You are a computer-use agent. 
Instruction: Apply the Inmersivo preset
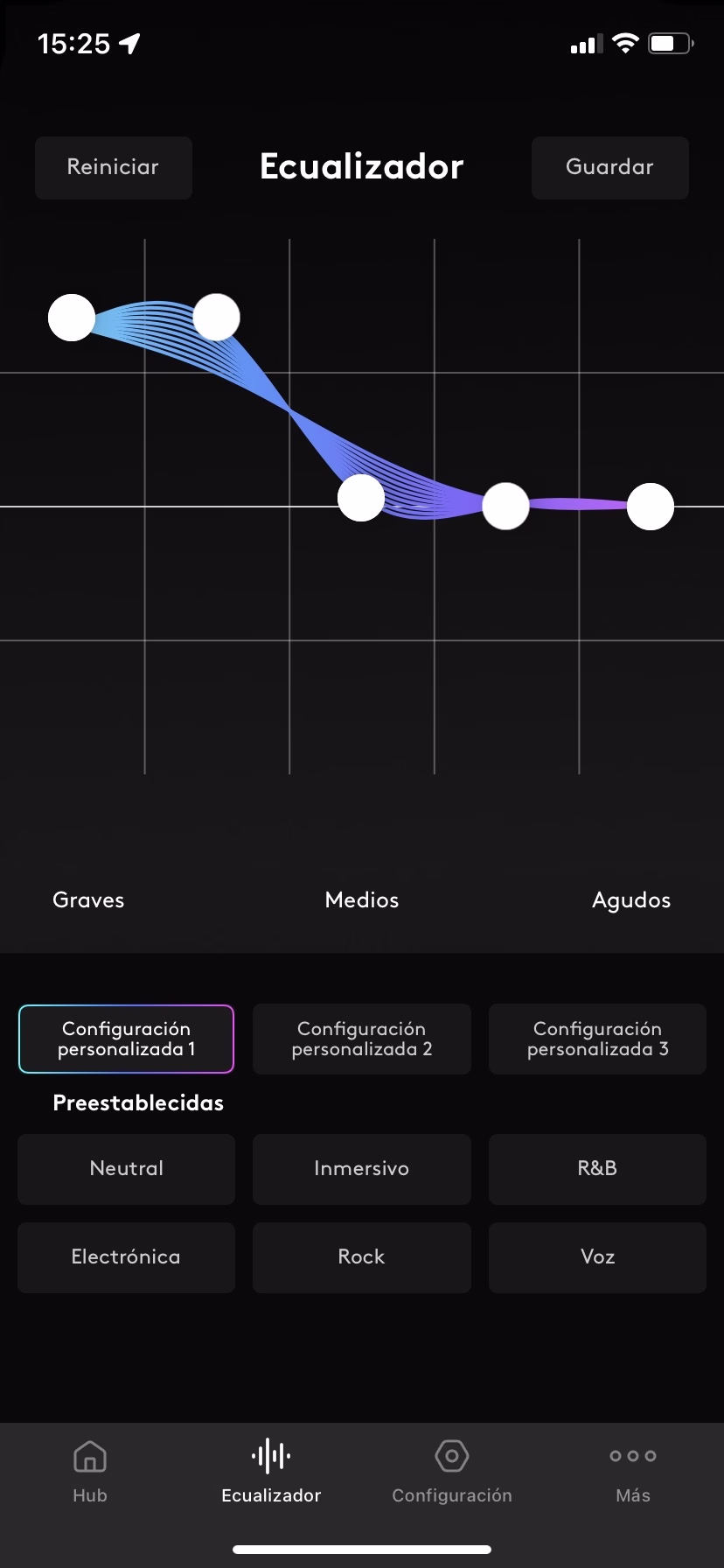(x=362, y=1169)
